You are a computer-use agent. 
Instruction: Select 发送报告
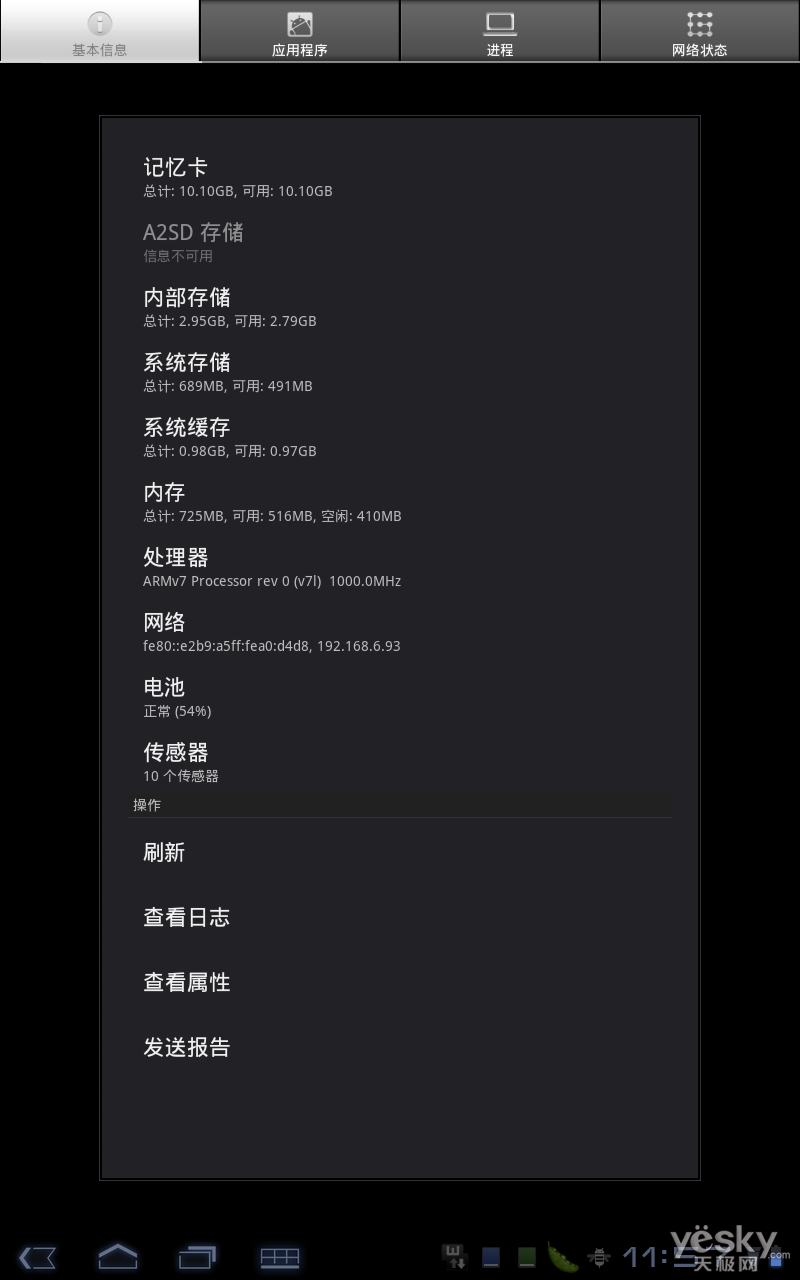tap(400, 1047)
